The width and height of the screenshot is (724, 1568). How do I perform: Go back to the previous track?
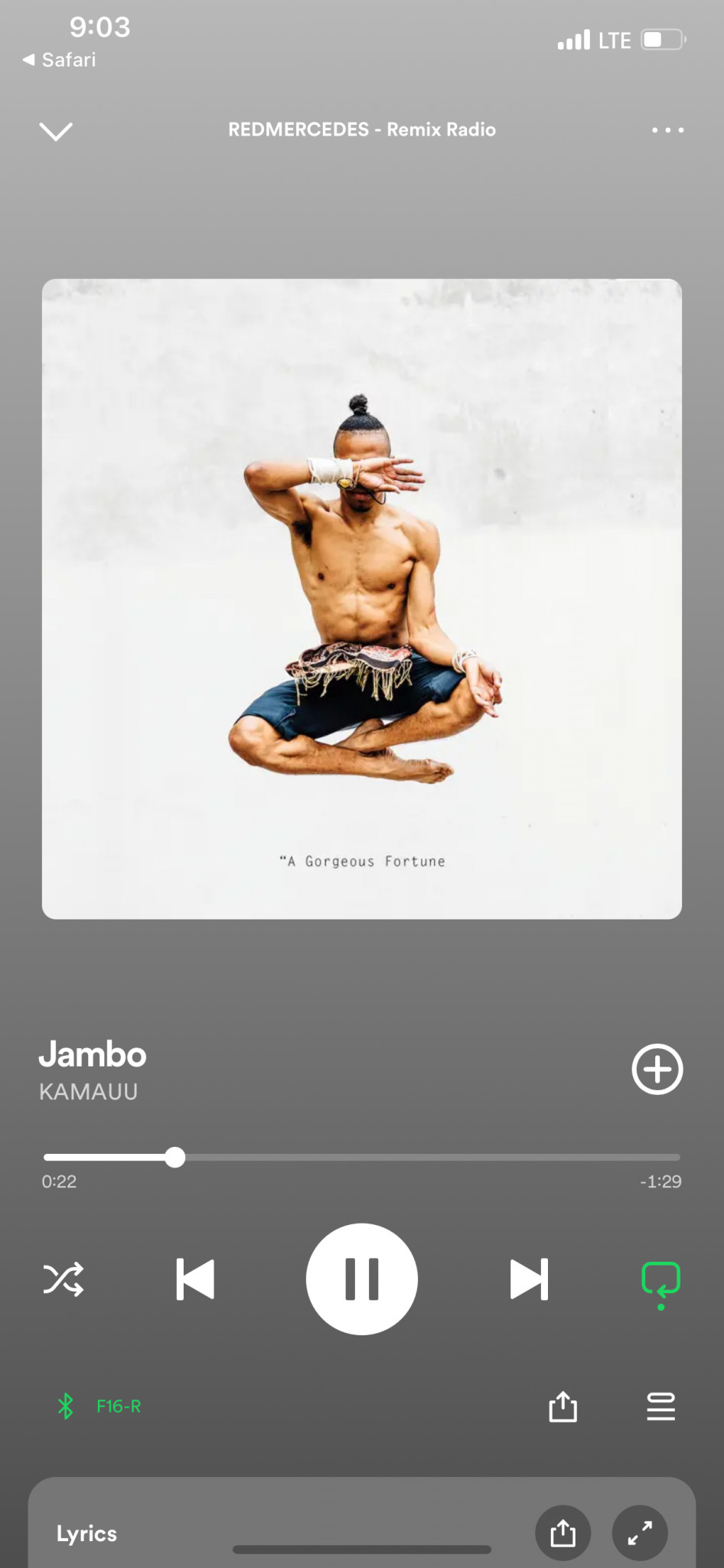[x=195, y=1279]
